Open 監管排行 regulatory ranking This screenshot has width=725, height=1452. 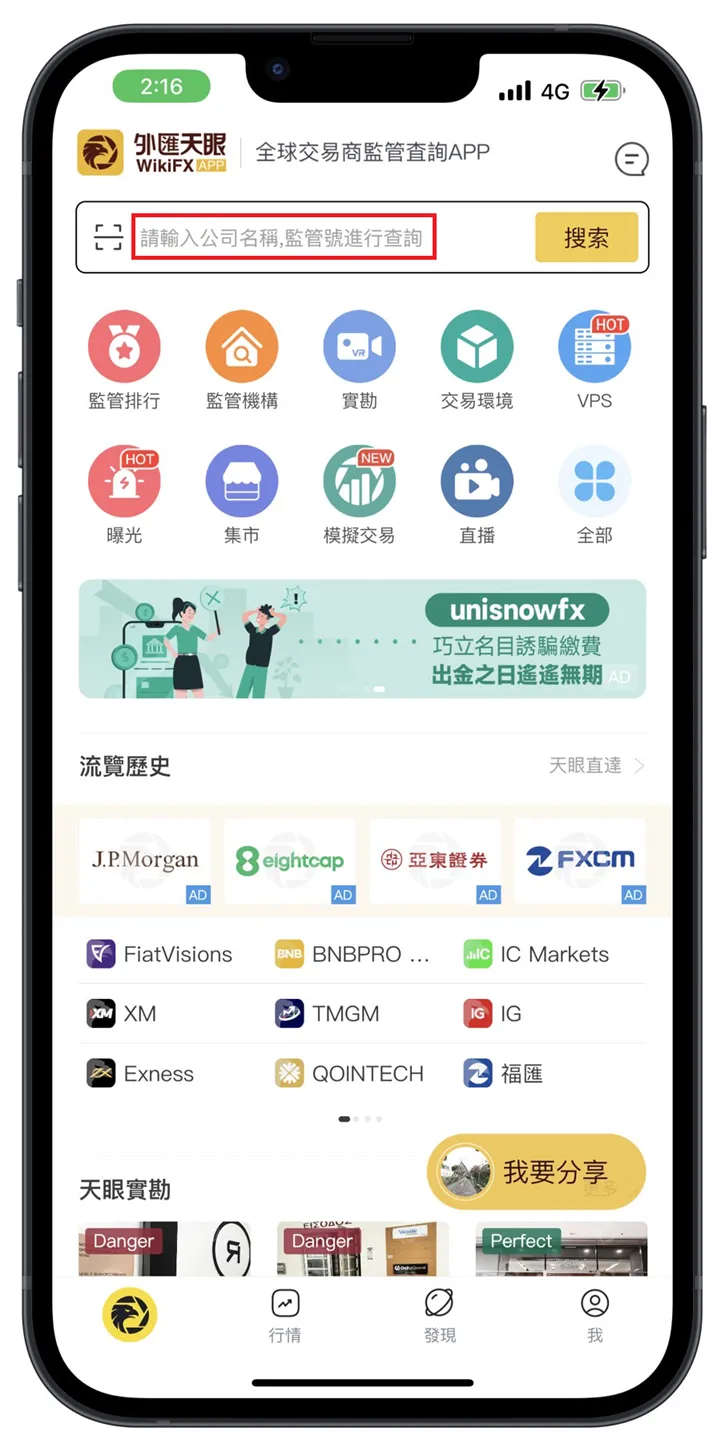pos(124,360)
